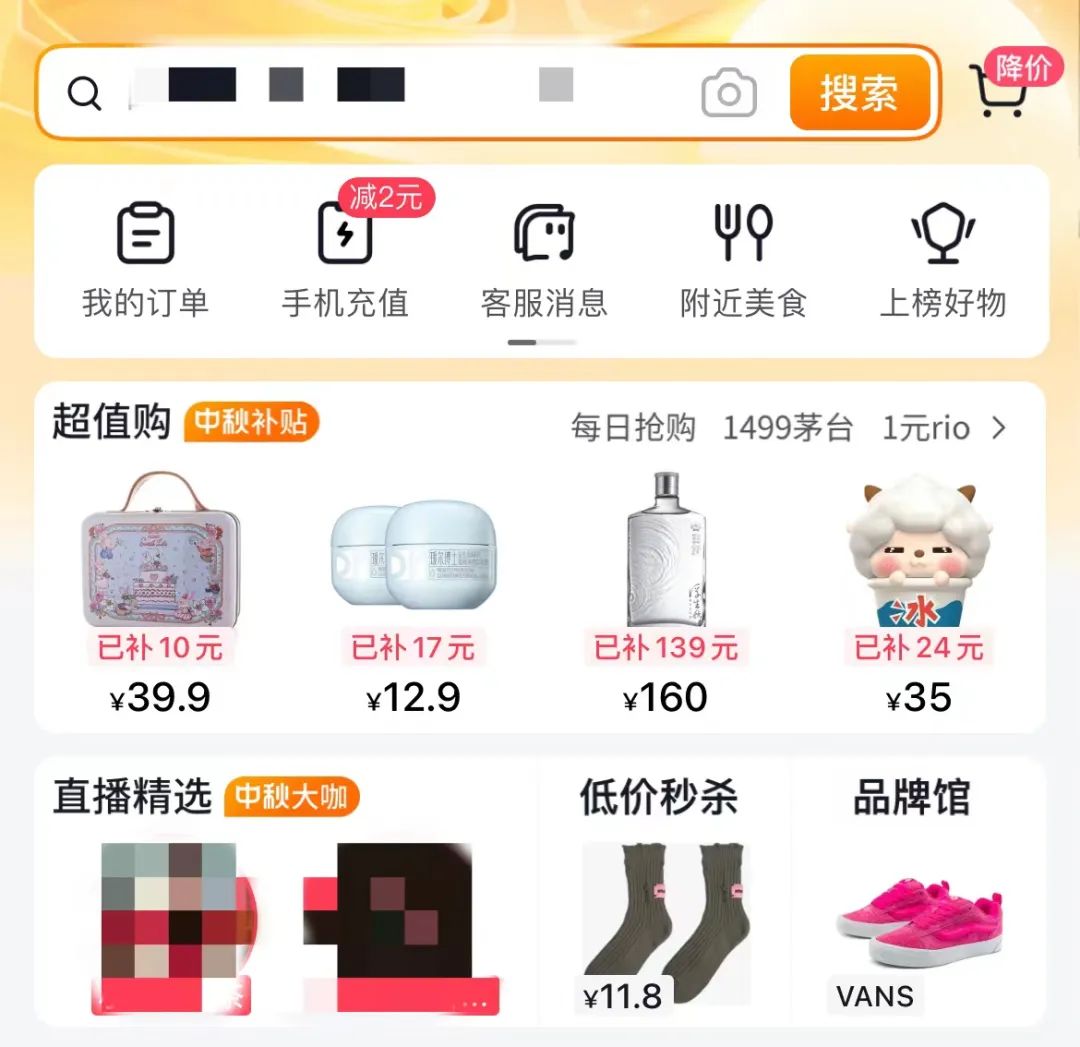Open 手机充值
The width and height of the screenshot is (1080, 1047).
coord(345,260)
